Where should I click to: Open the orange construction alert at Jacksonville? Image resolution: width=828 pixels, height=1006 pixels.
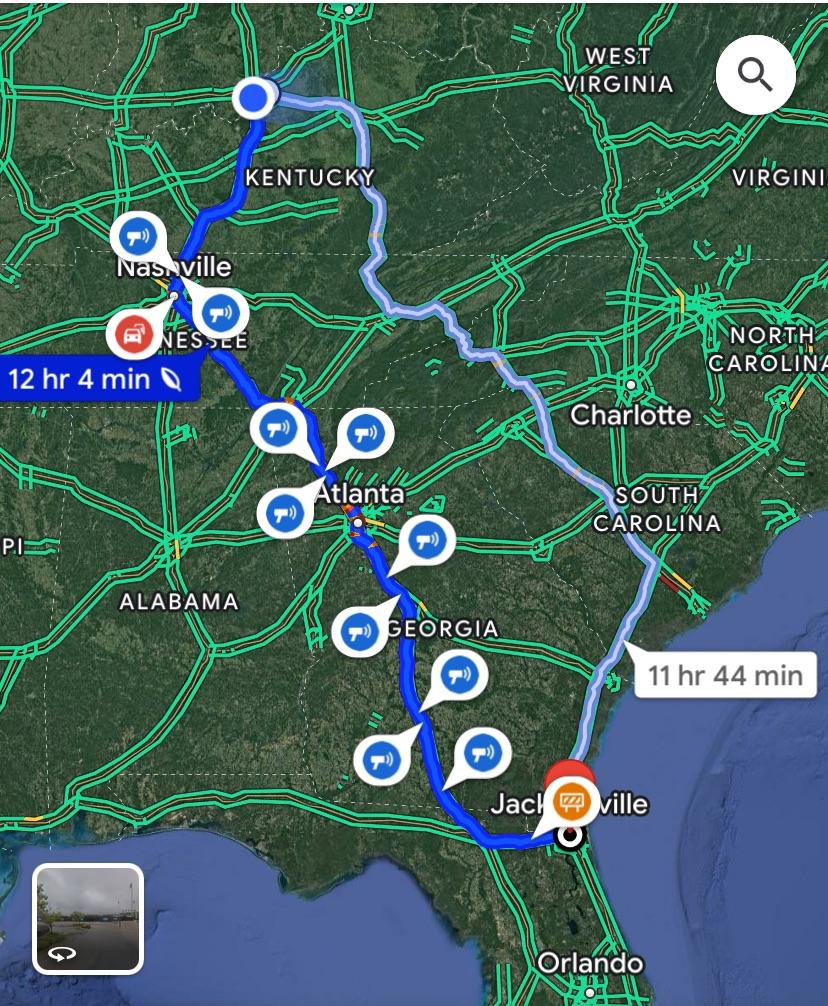[570, 802]
